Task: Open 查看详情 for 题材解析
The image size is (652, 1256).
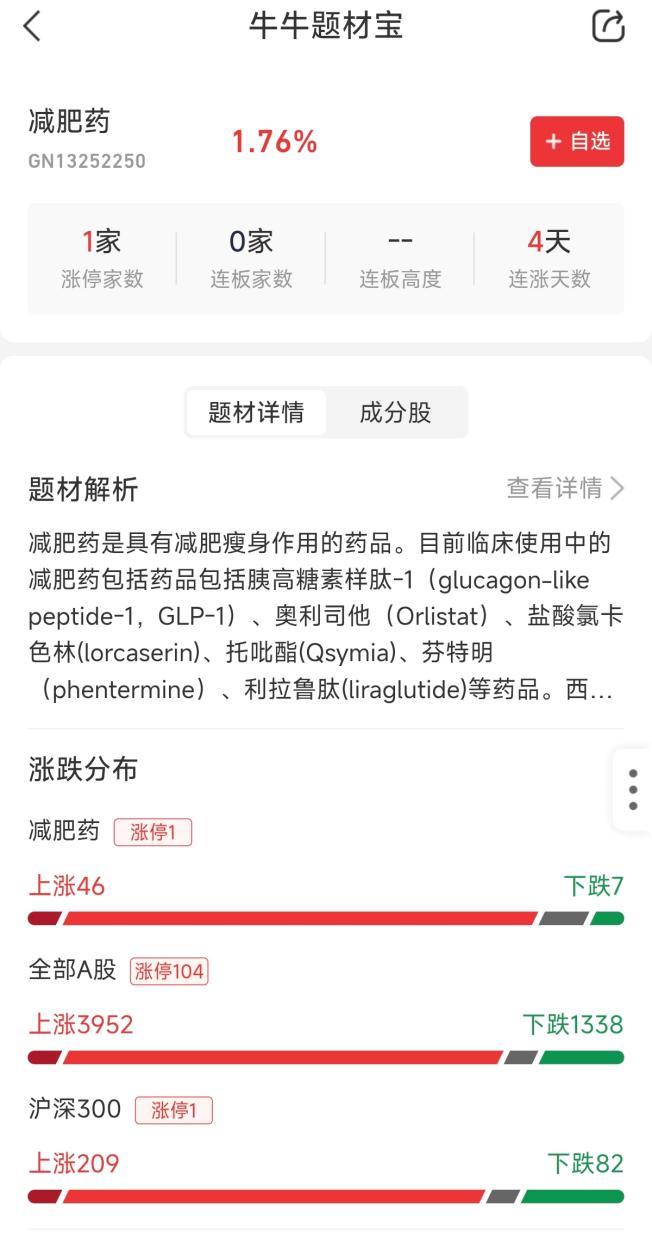Action: (x=565, y=488)
